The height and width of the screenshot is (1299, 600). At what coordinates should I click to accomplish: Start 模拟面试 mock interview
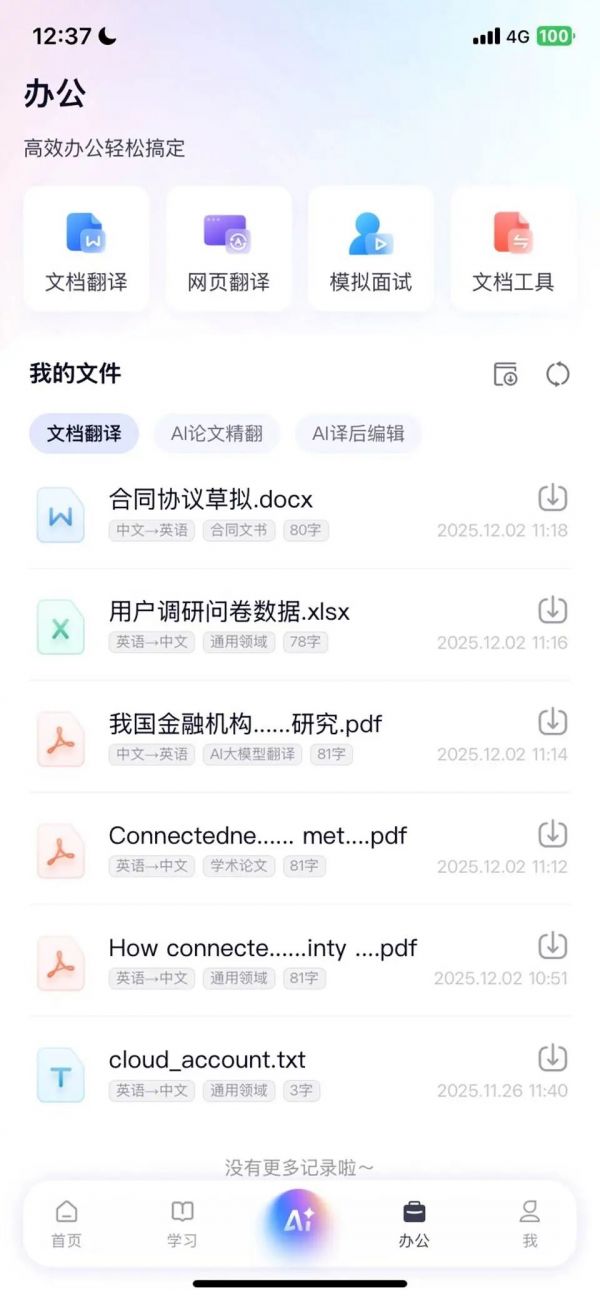pyautogui.click(x=371, y=249)
